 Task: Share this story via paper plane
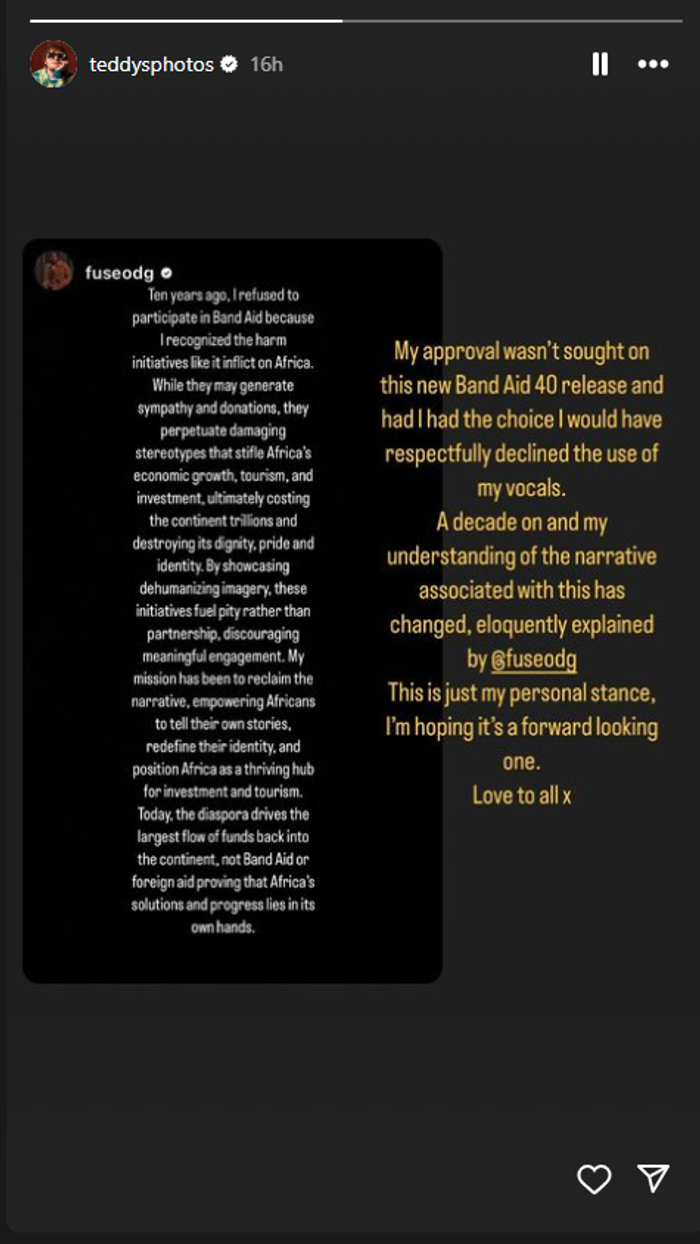(653, 1180)
